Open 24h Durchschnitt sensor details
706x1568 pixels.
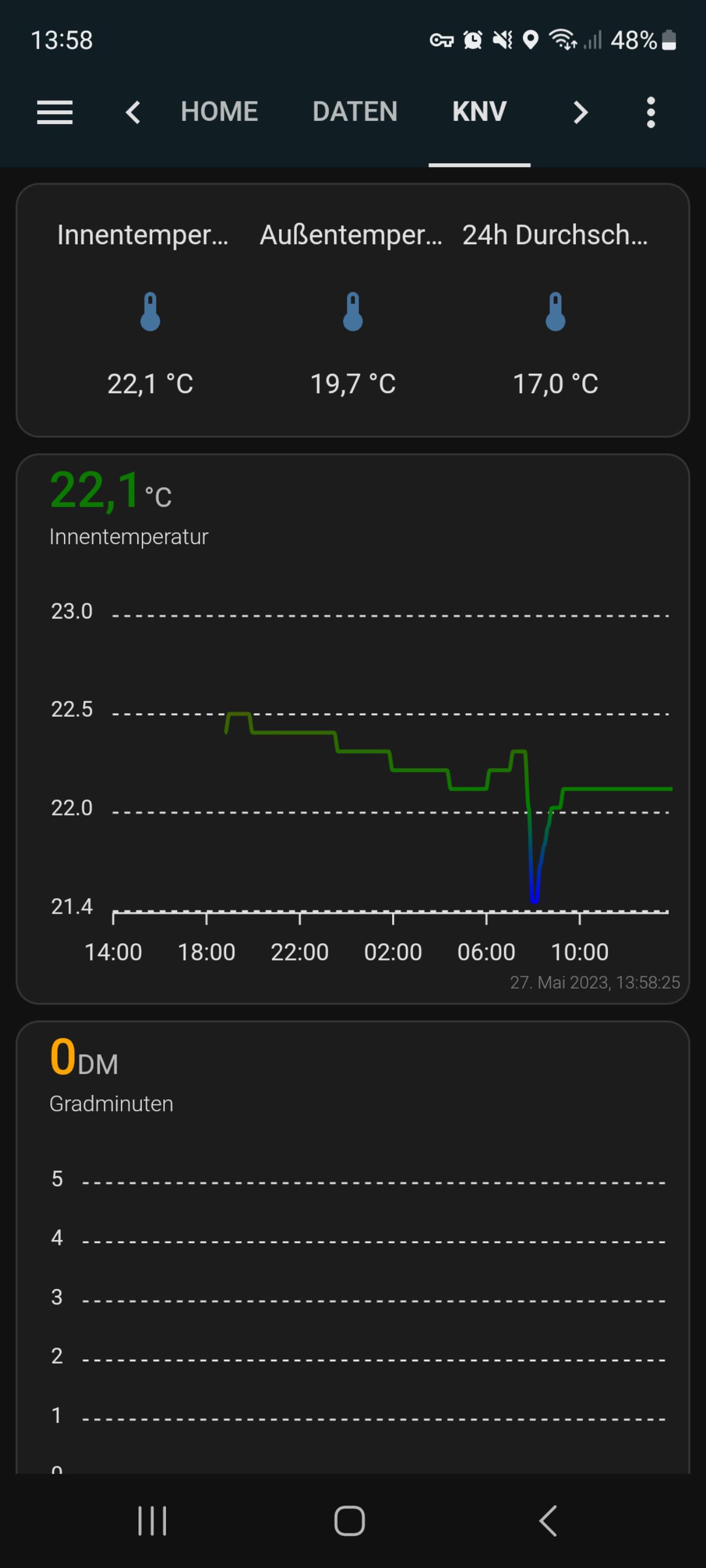click(555, 310)
